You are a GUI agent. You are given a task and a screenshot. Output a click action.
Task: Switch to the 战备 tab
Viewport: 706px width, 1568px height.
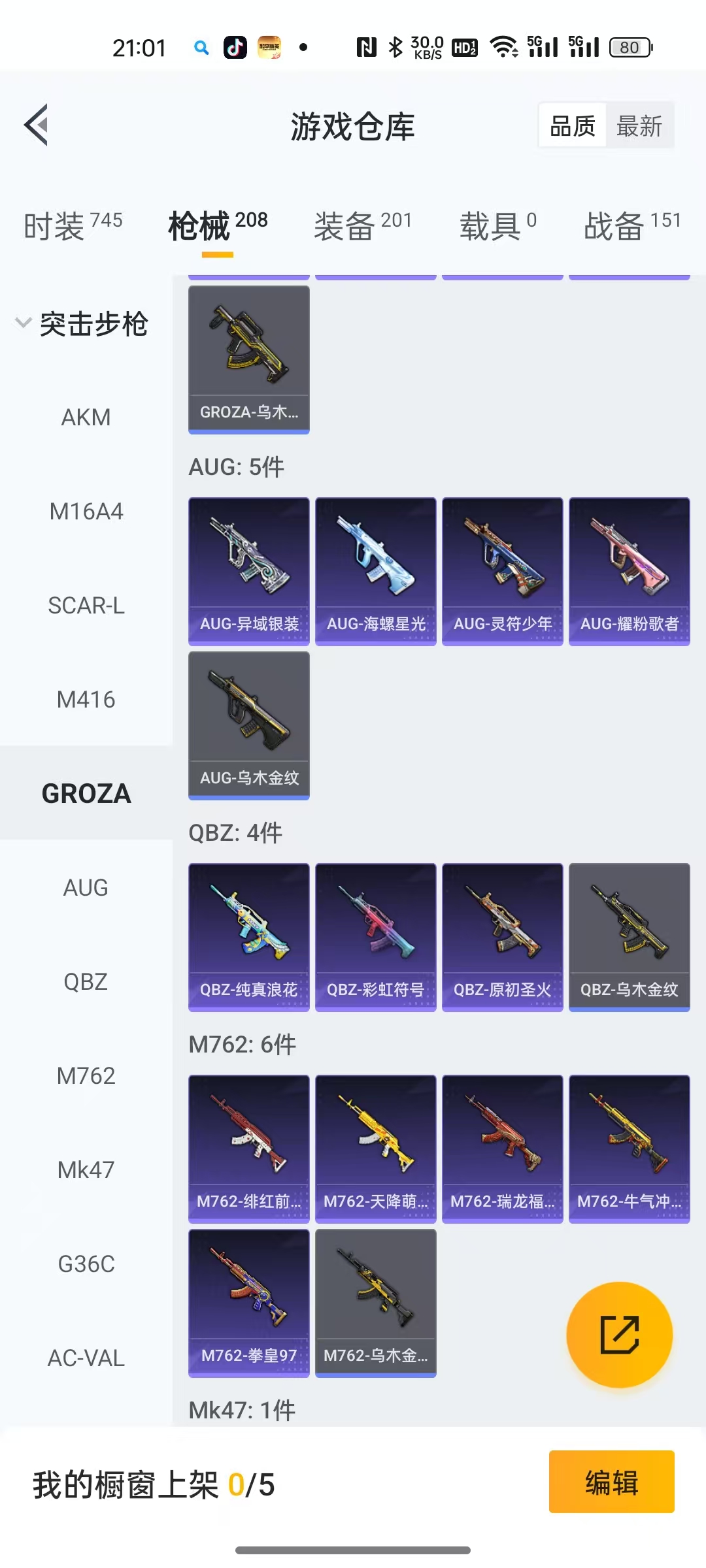(x=631, y=226)
